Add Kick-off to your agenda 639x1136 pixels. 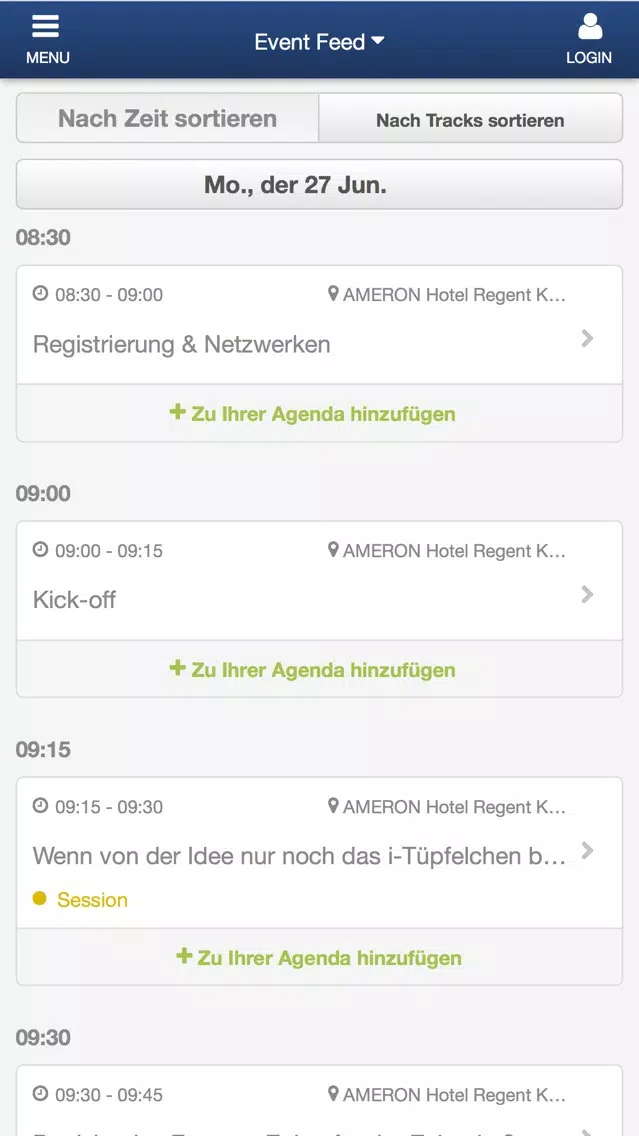(319, 669)
